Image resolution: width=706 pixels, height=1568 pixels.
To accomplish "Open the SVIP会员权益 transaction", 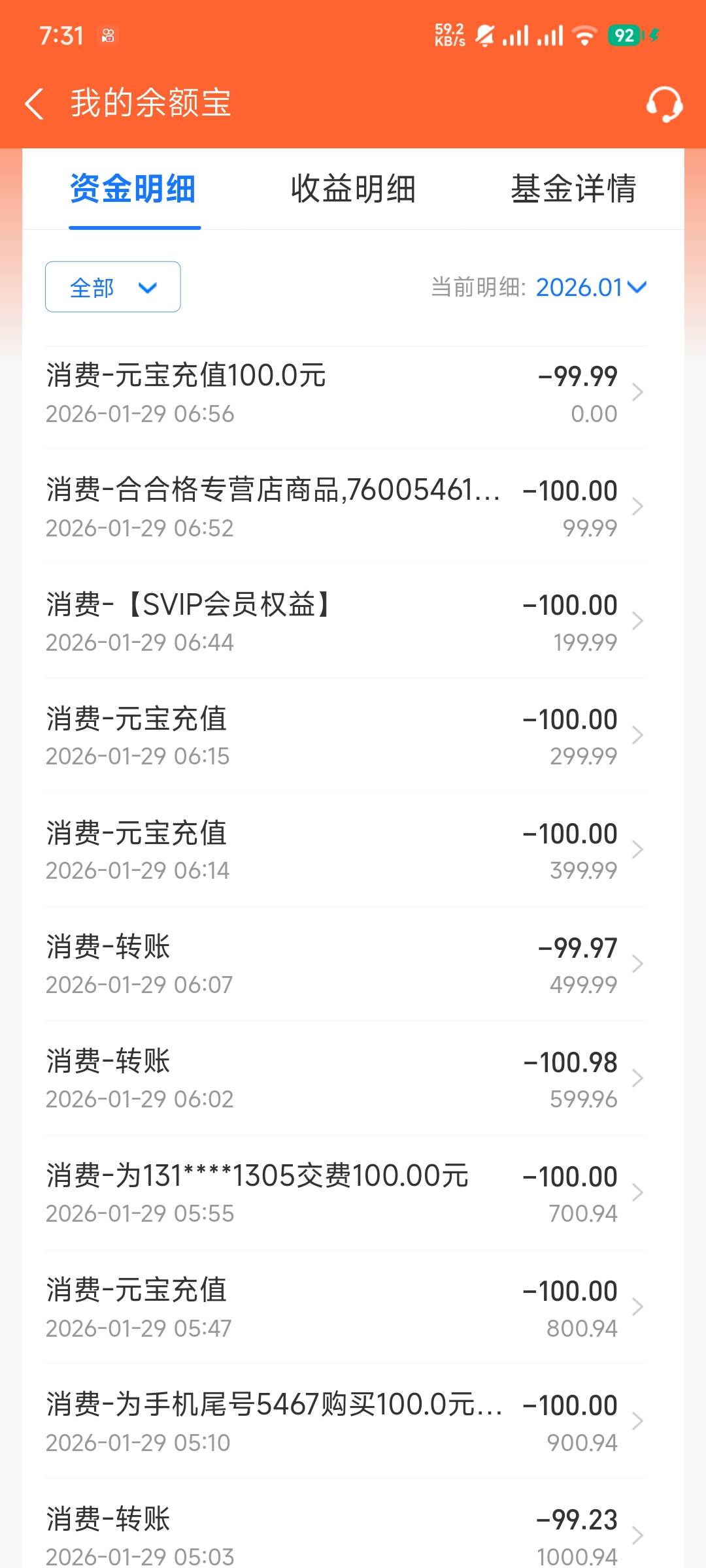I will (x=345, y=622).
